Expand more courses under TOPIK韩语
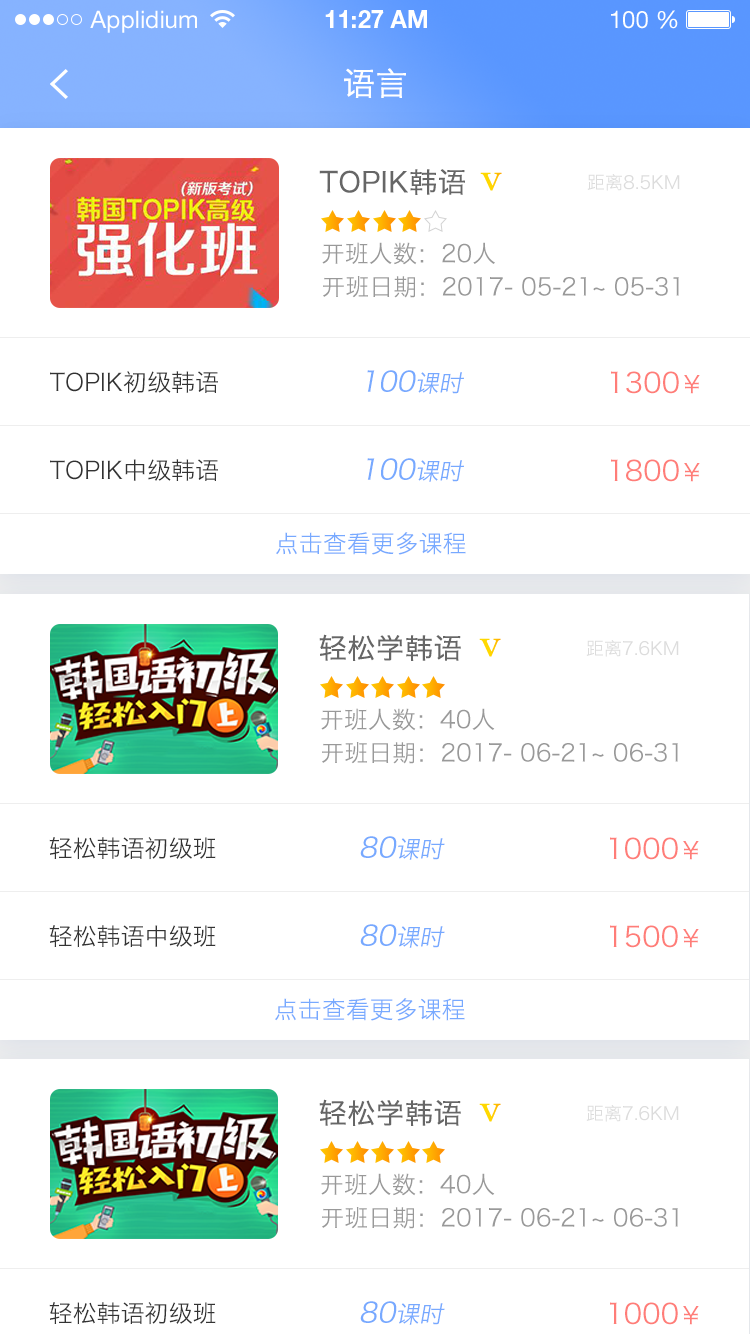The height and width of the screenshot is (1334, 750). click(372, 543)
